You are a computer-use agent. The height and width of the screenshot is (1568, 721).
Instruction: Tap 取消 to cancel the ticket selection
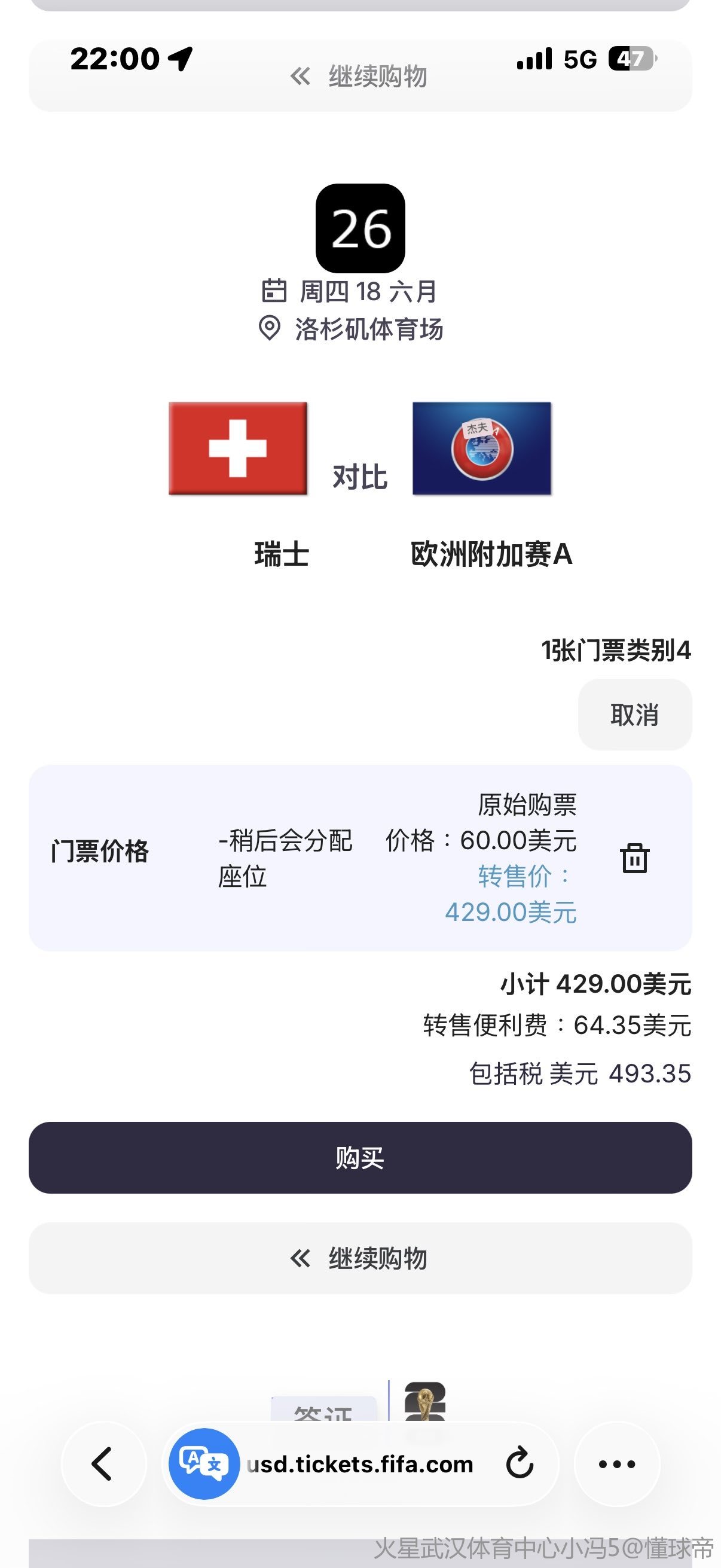click(x=634, y=715)
